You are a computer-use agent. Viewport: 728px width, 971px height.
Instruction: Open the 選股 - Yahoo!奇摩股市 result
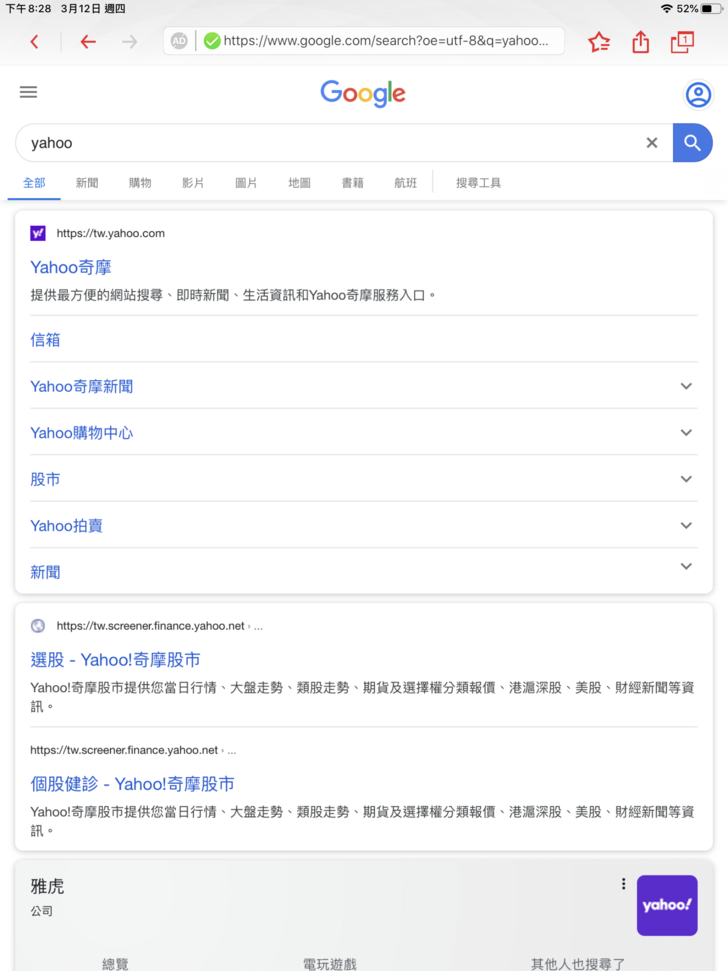click(x=115, y=660)
